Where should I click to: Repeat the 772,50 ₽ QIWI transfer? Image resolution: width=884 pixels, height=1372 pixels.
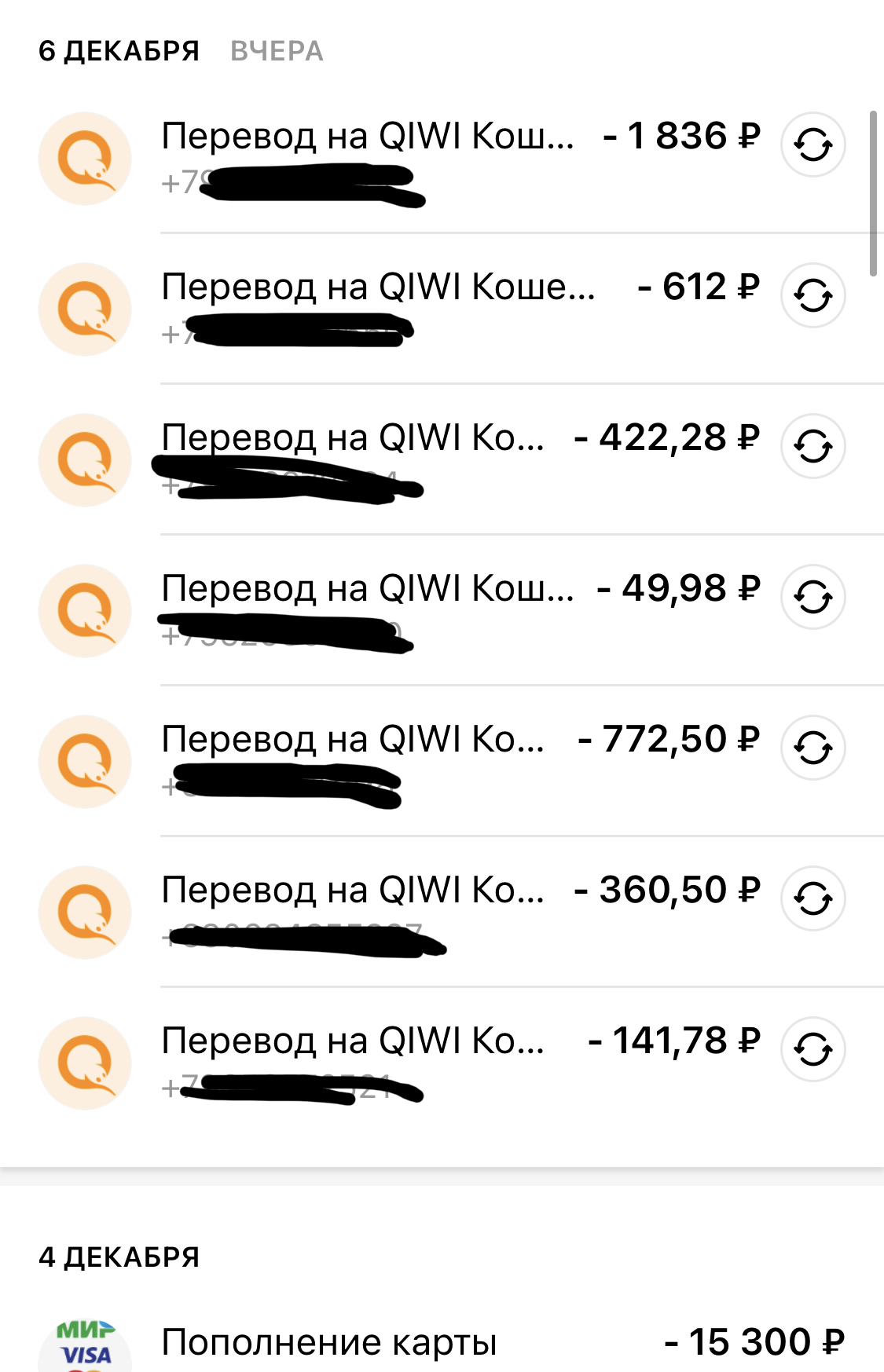click(x=812, y=748)
